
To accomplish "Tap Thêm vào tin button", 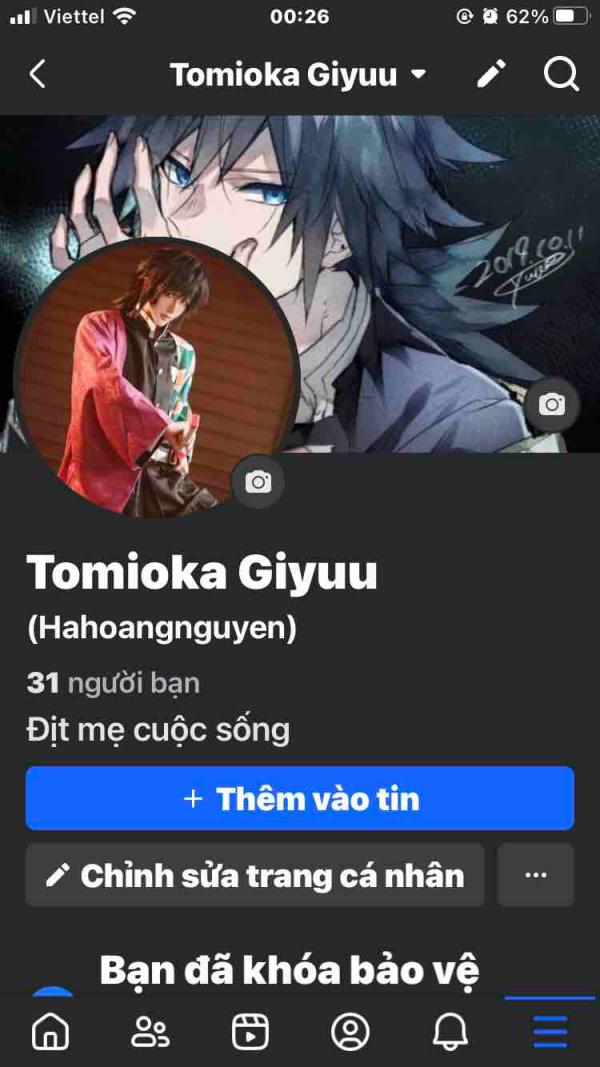I will click(300, 799).
